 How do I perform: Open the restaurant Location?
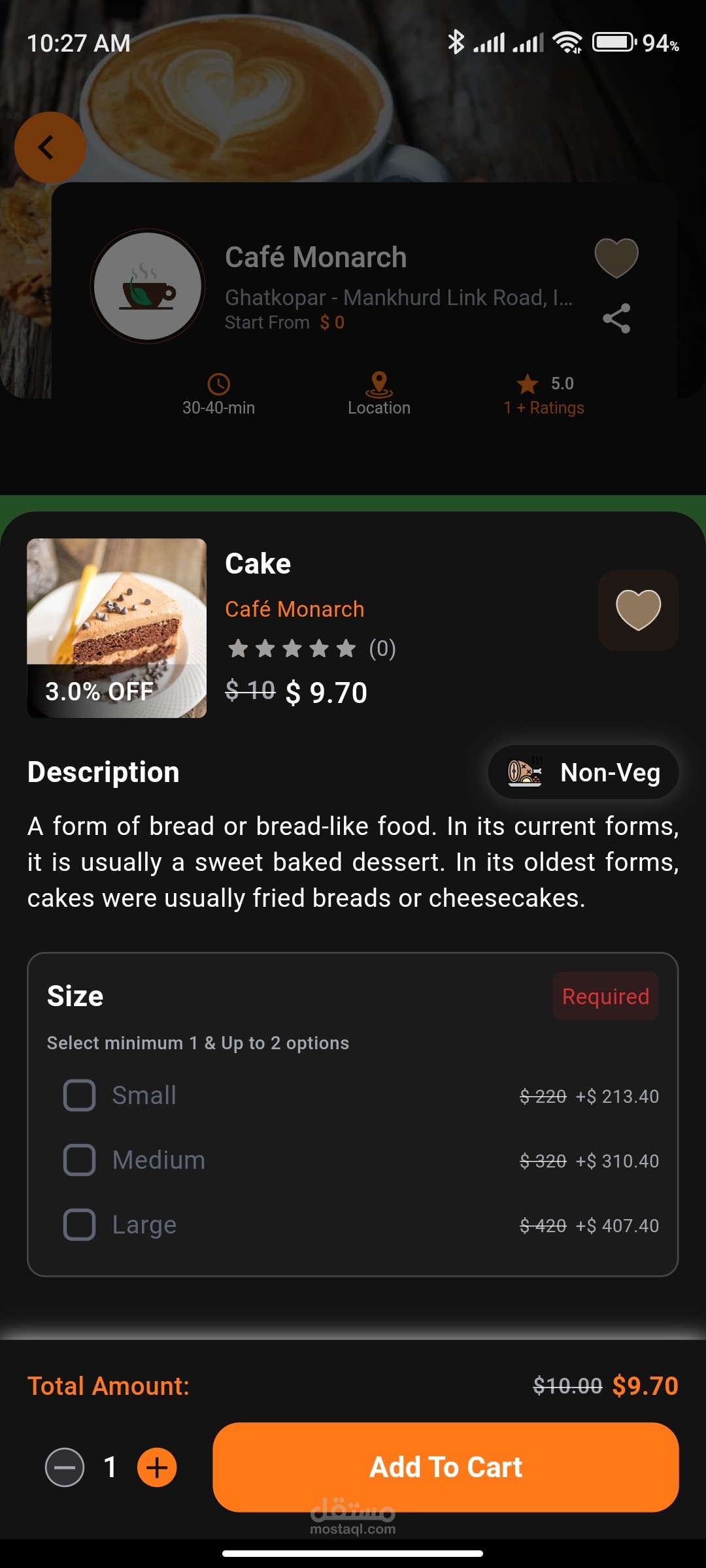[379, 394]
